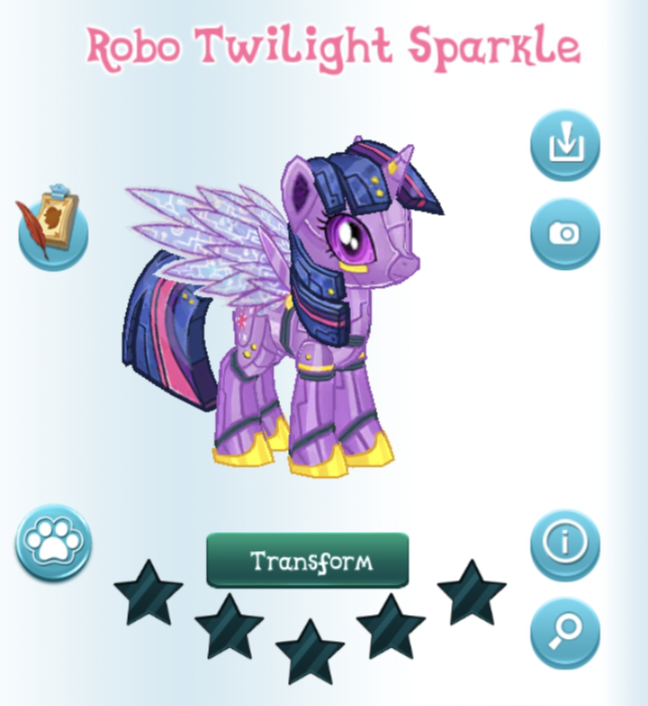Viewport: 648px width, 706px height.
Task: Save the pony image with download icon
Action: coord(565,146)
